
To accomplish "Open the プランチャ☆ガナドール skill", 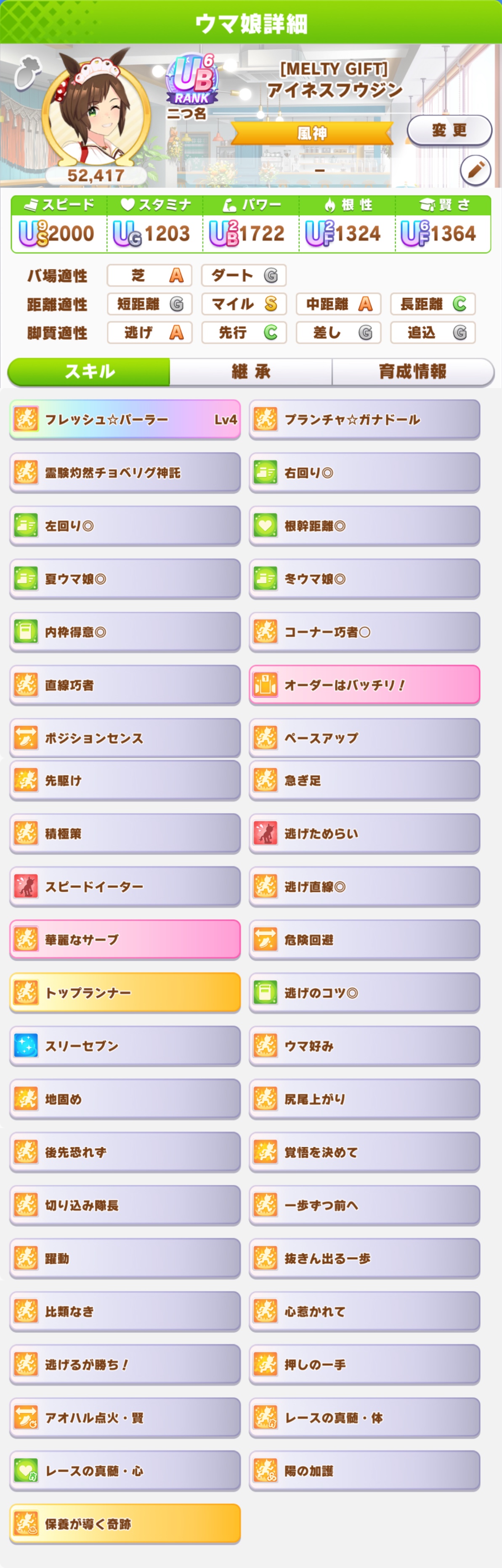I will (364, 419).
